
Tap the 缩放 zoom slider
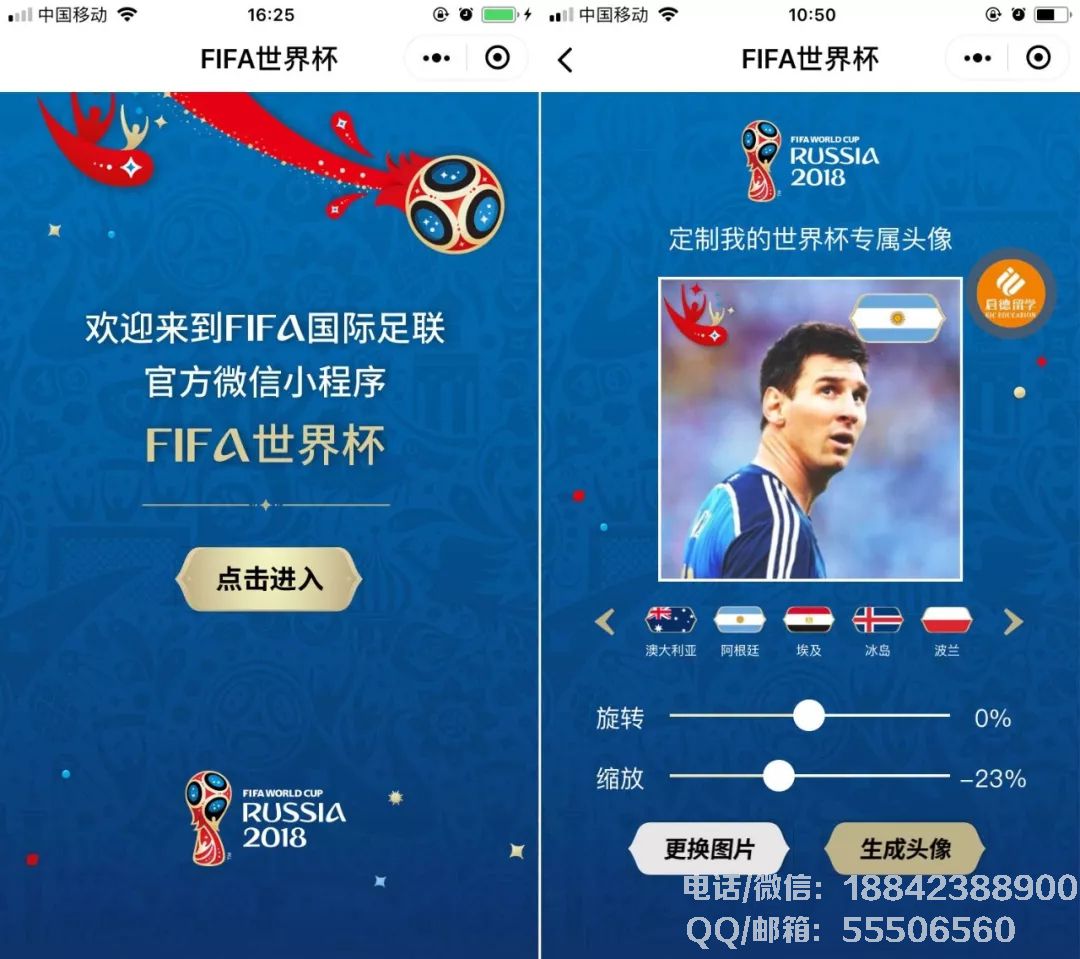point(778,776)
